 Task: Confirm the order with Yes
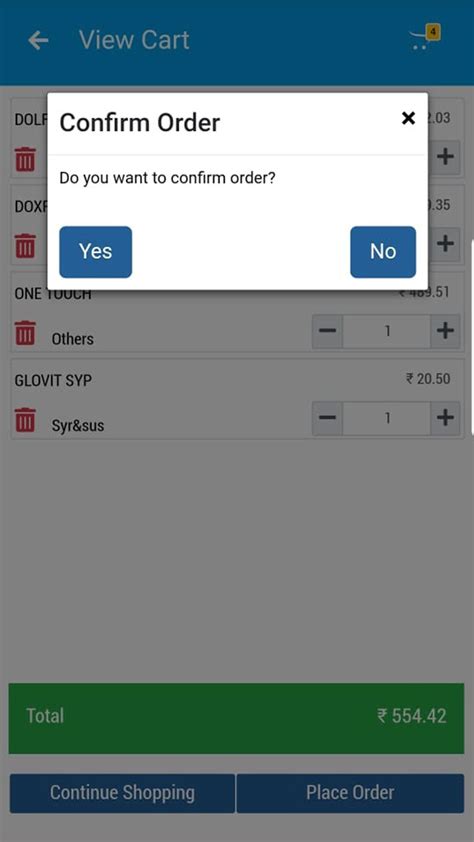tap(96, 252)
